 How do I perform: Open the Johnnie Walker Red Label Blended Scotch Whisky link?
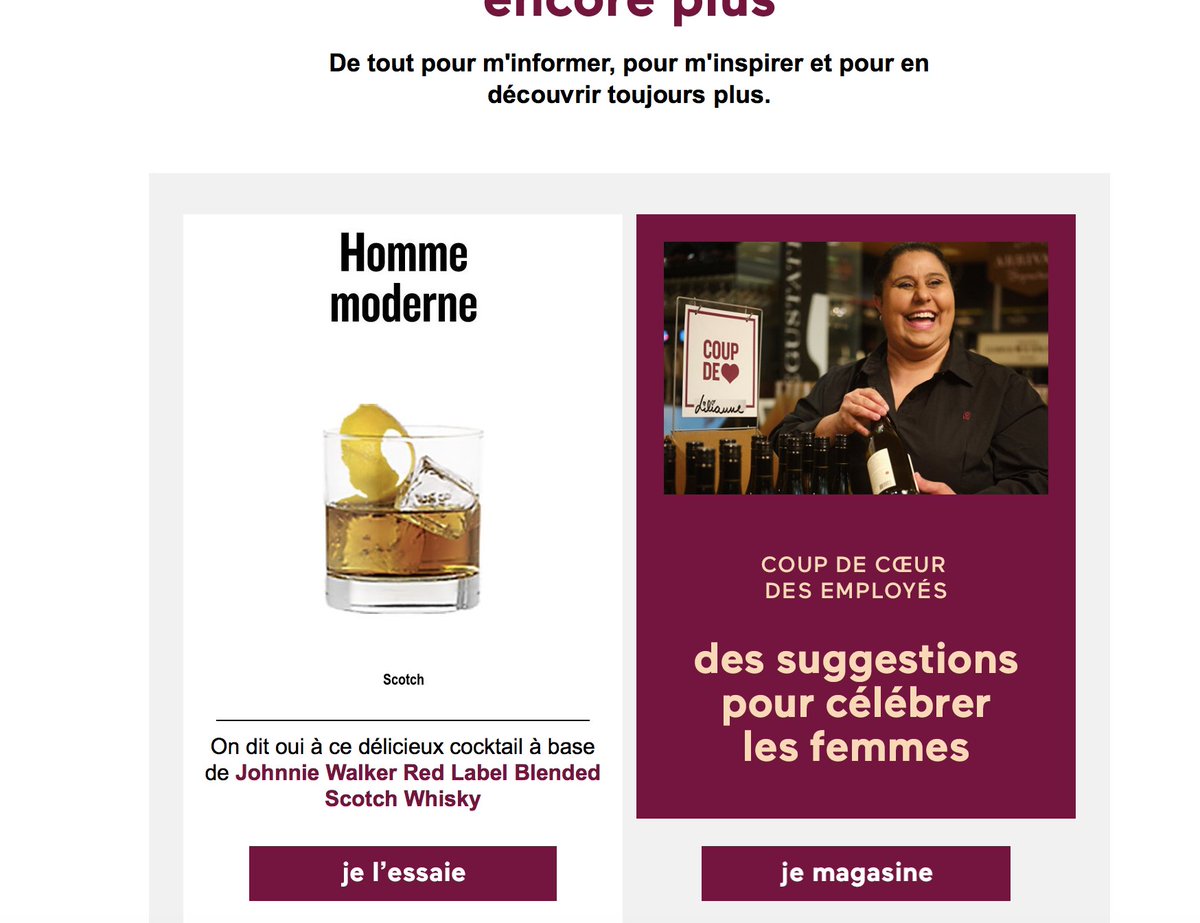tap(418, 786)
